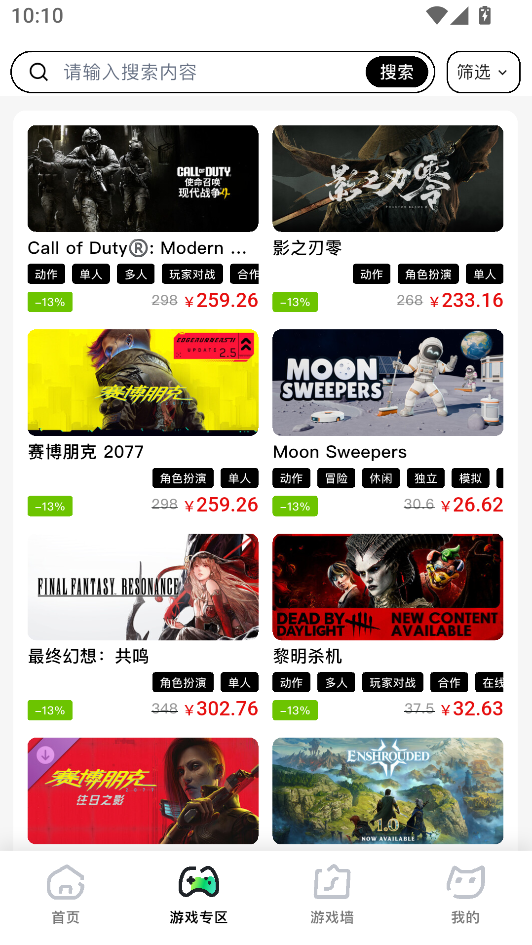Open the 影之刃零 game card
Image resolution: width=532 pixels, height=945 pixels.
click(x=387, y=218)
